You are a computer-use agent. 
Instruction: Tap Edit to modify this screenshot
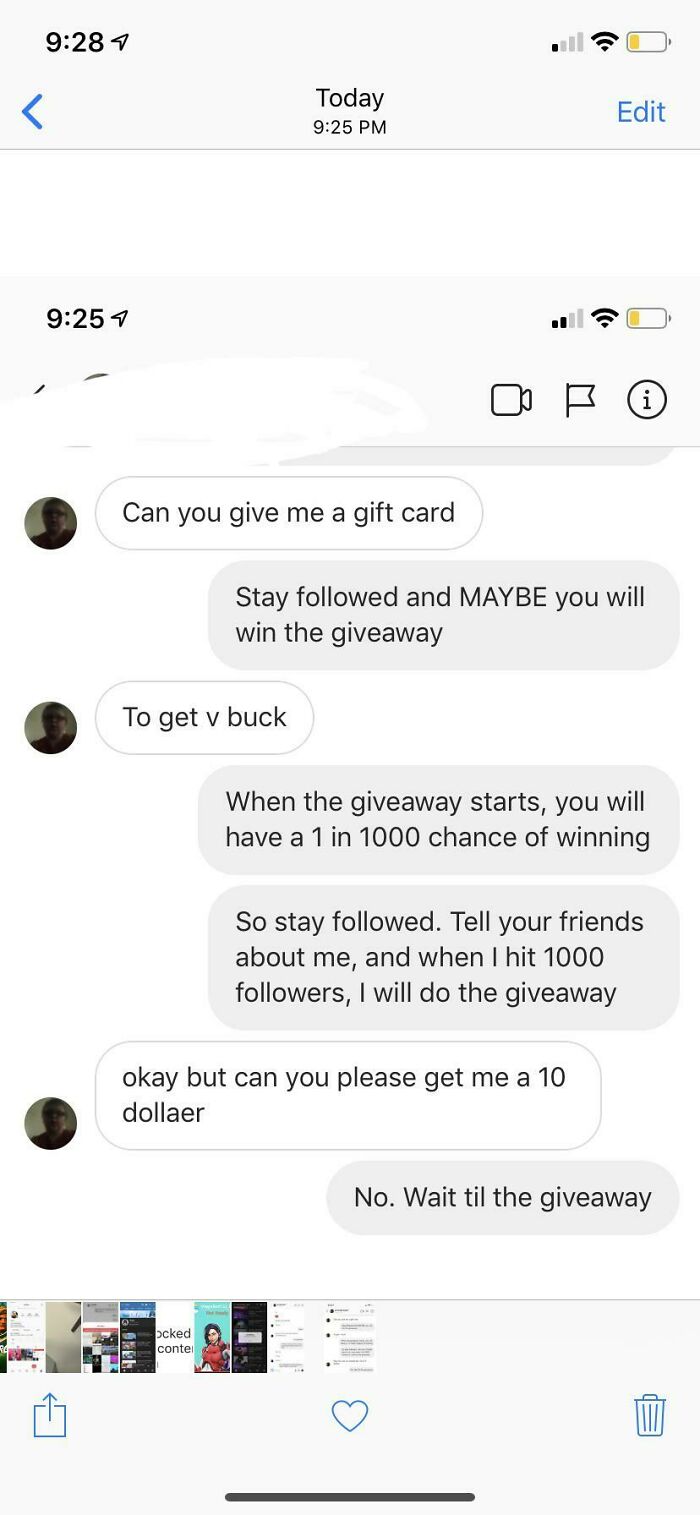[640, 111]
